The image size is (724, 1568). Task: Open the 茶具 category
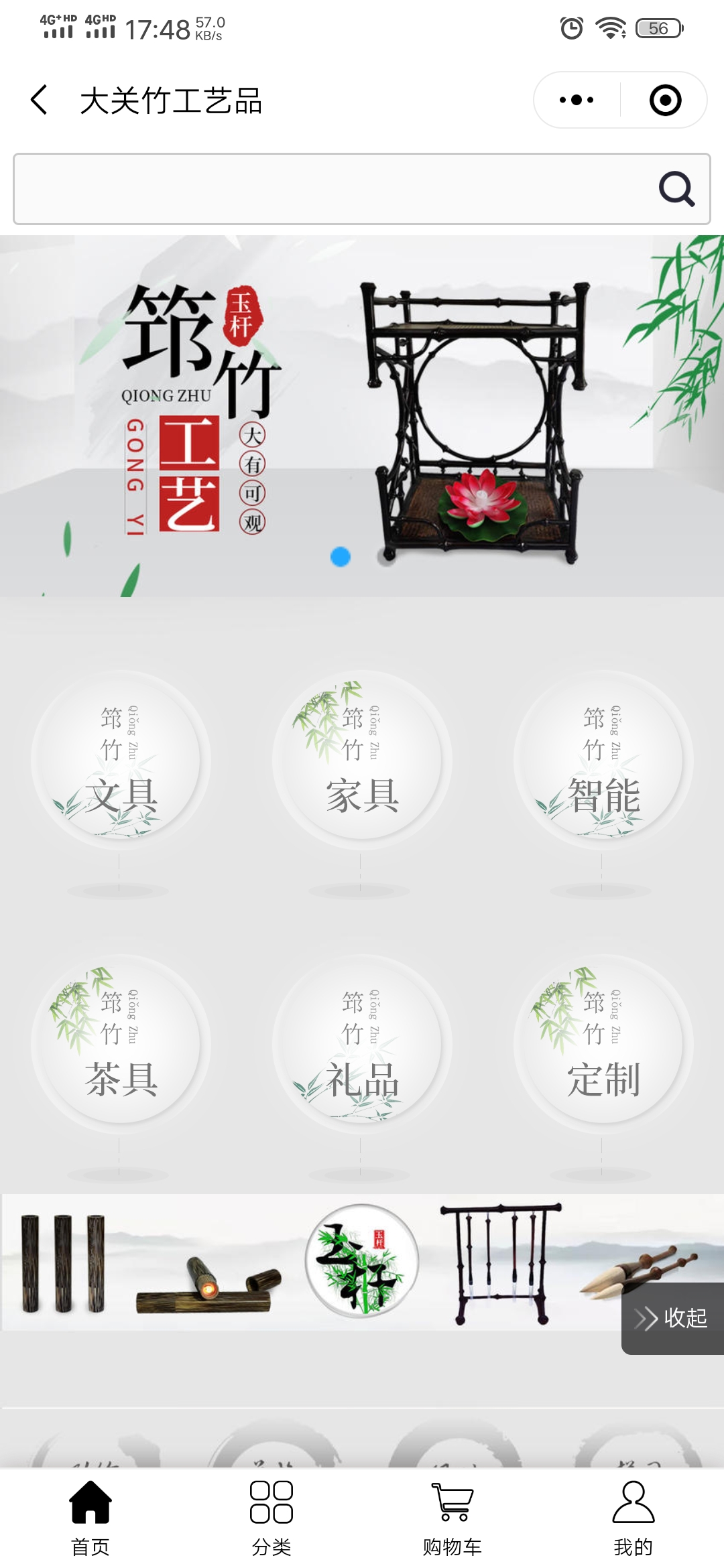tap(120, 1044)
